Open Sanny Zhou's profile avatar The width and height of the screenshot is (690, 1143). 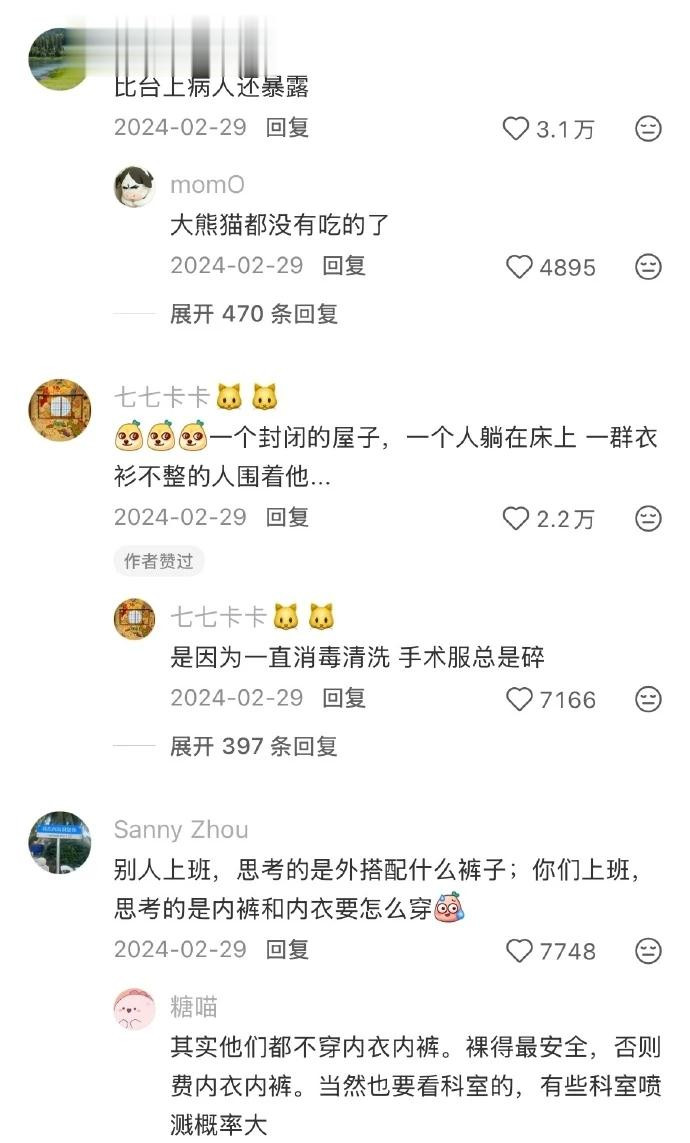[x=60, y=841]
